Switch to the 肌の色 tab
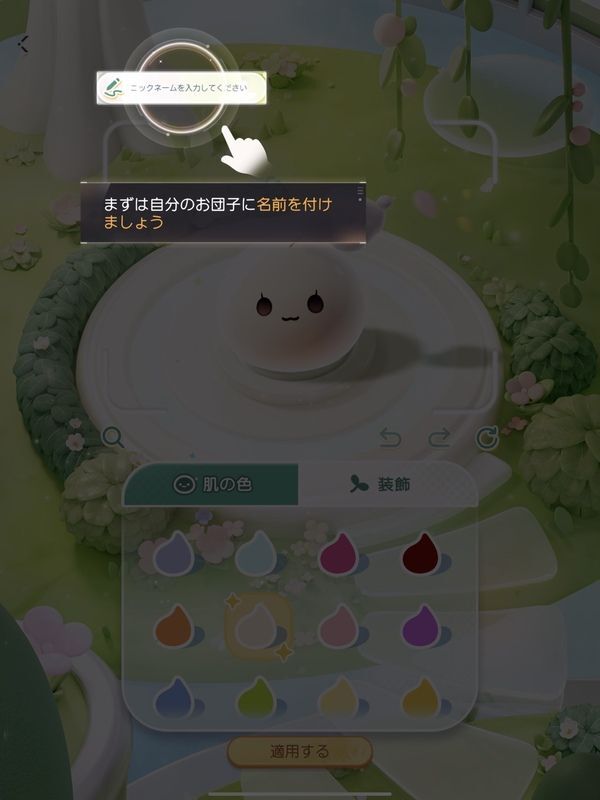Viewport: 600px width, 800px height. pyautogui.click(x=211, y=485)
